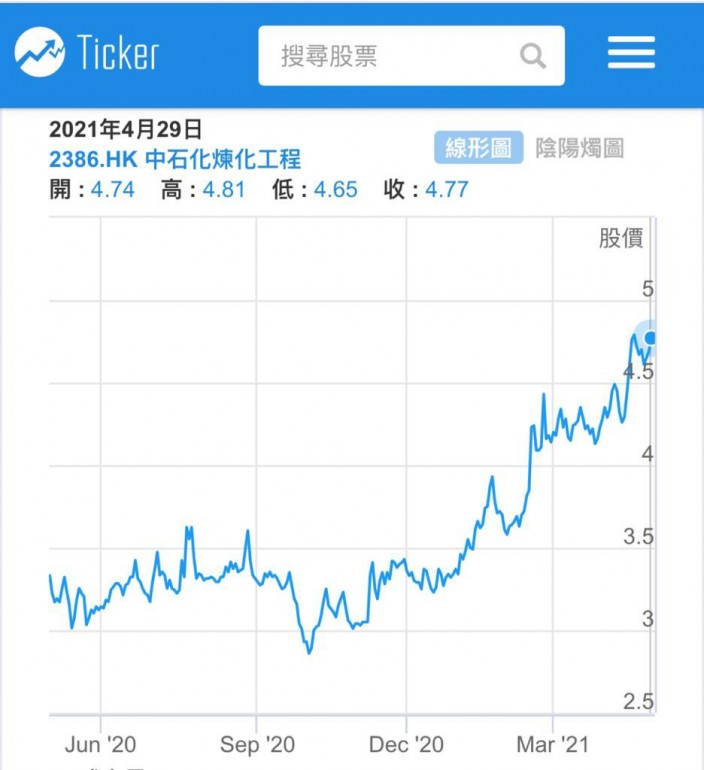Tap the magnifier search icon
Screen dimensions: 704x770
pyautogui.click(x=533, y=56)
